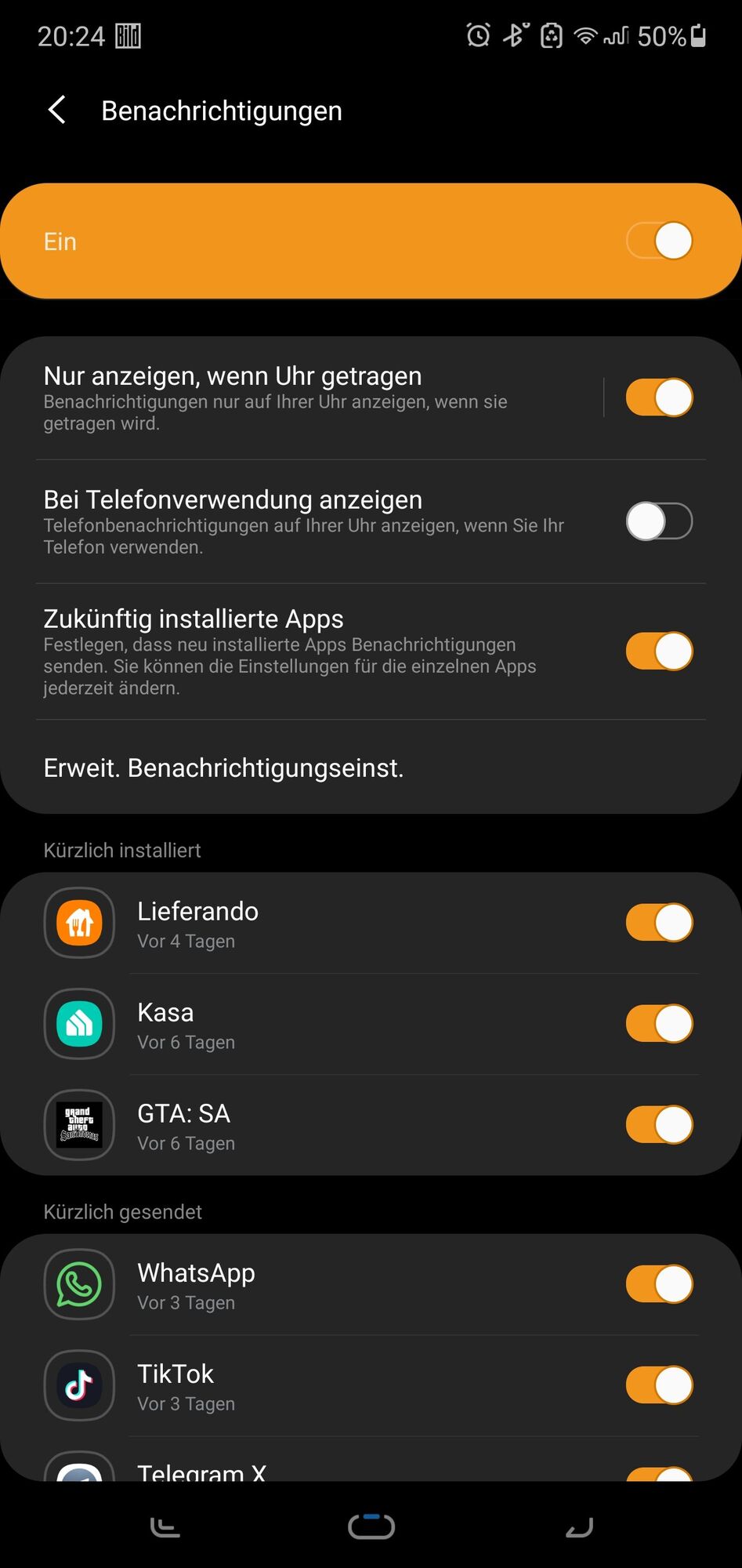The image size is (742, 1568).
Task: Tap the system home button
Action: pos(371,1526)
